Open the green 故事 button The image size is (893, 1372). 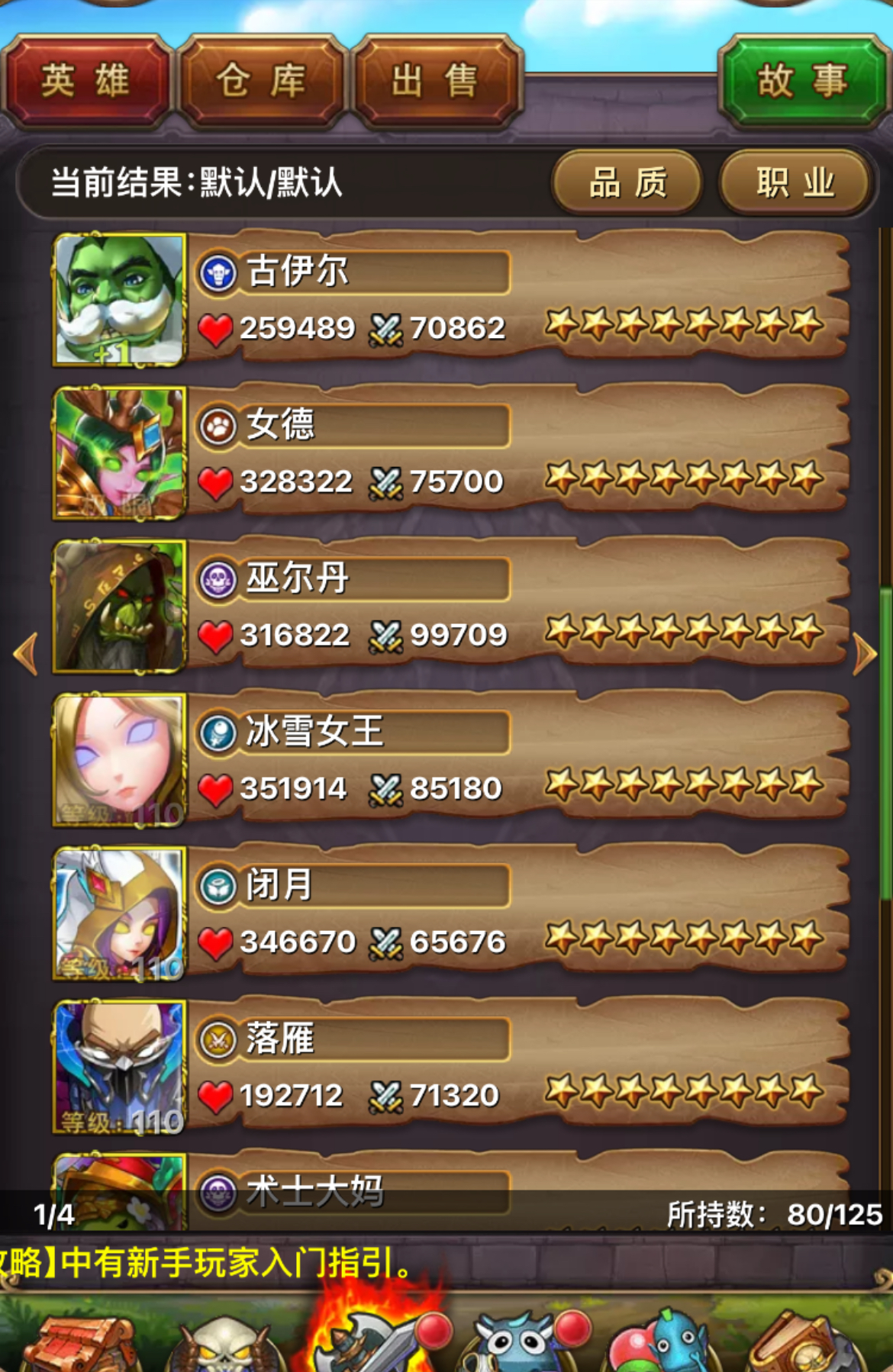pos(802,81)
